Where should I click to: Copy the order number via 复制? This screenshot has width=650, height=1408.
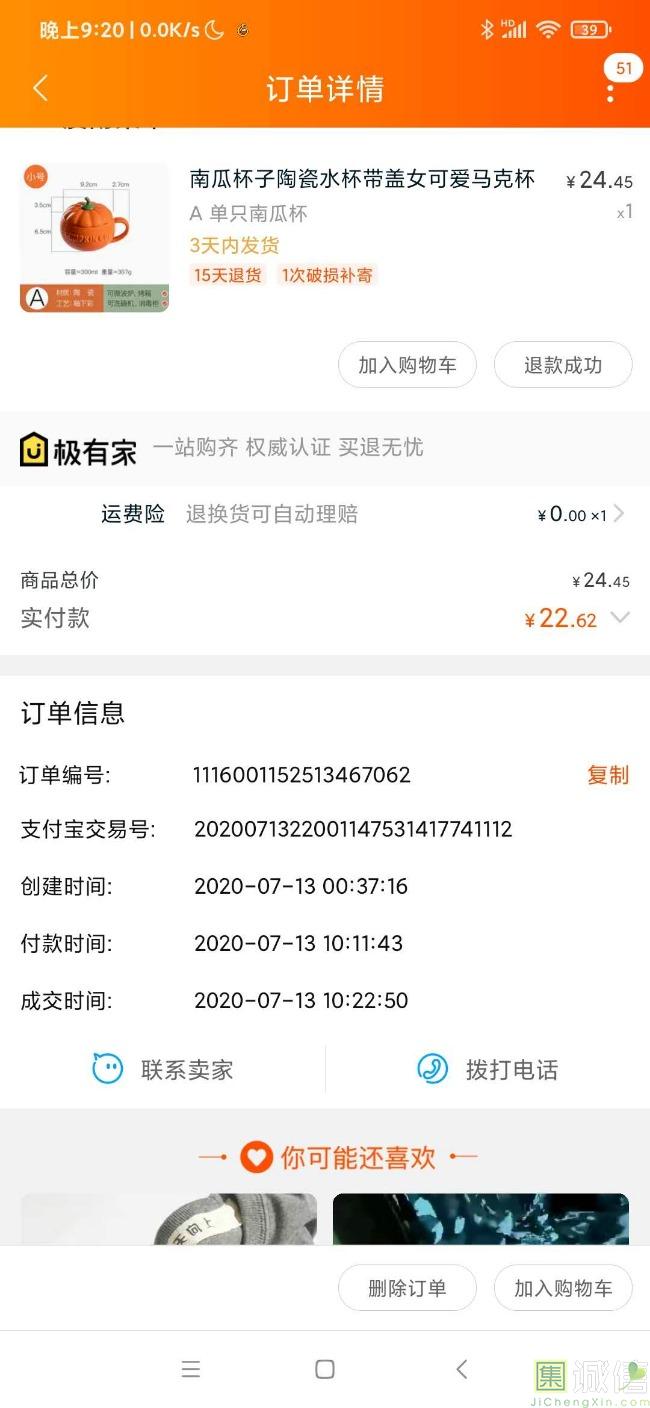(x=608, y=775)
